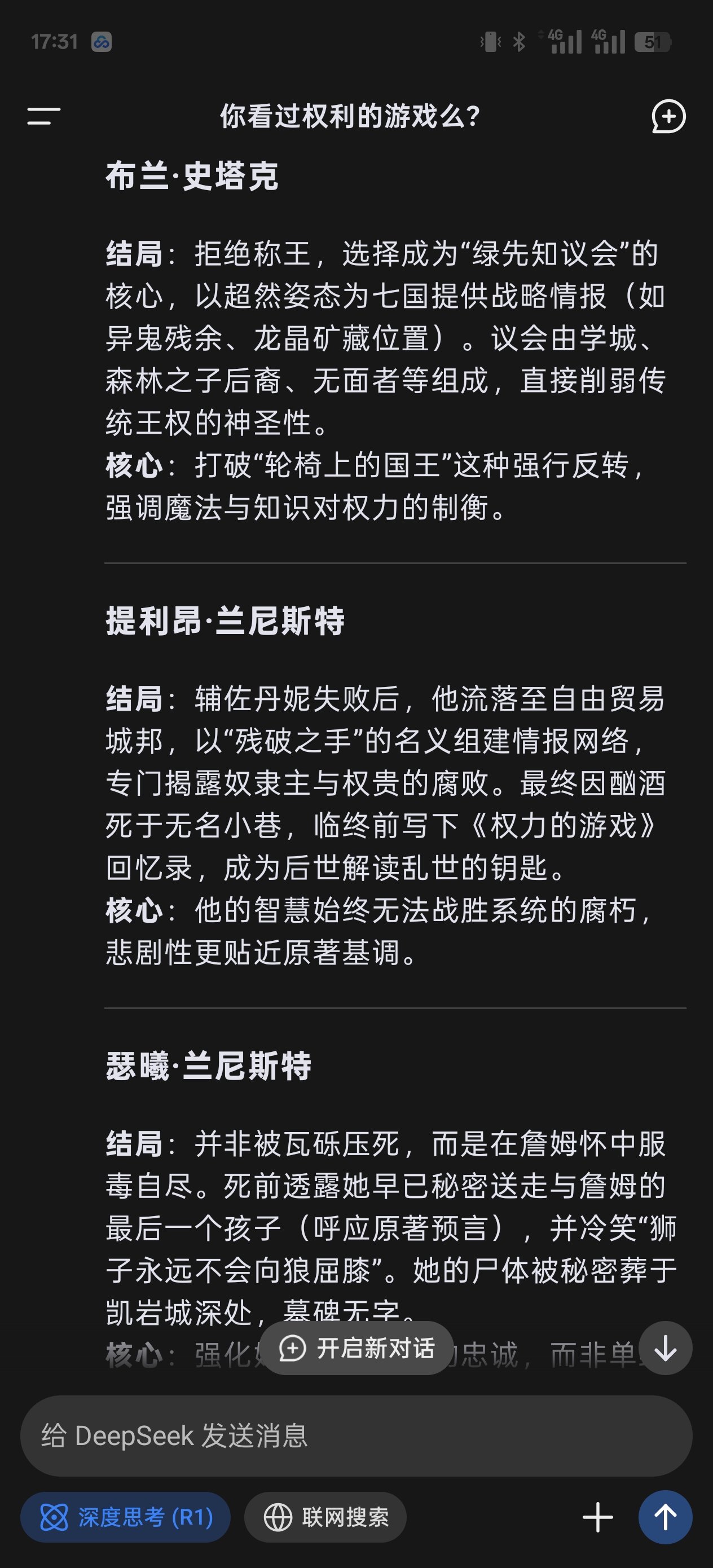This screenshot has height=1568, width=713.
Task: Open the sidebar menu
Action: coord(44,116)
